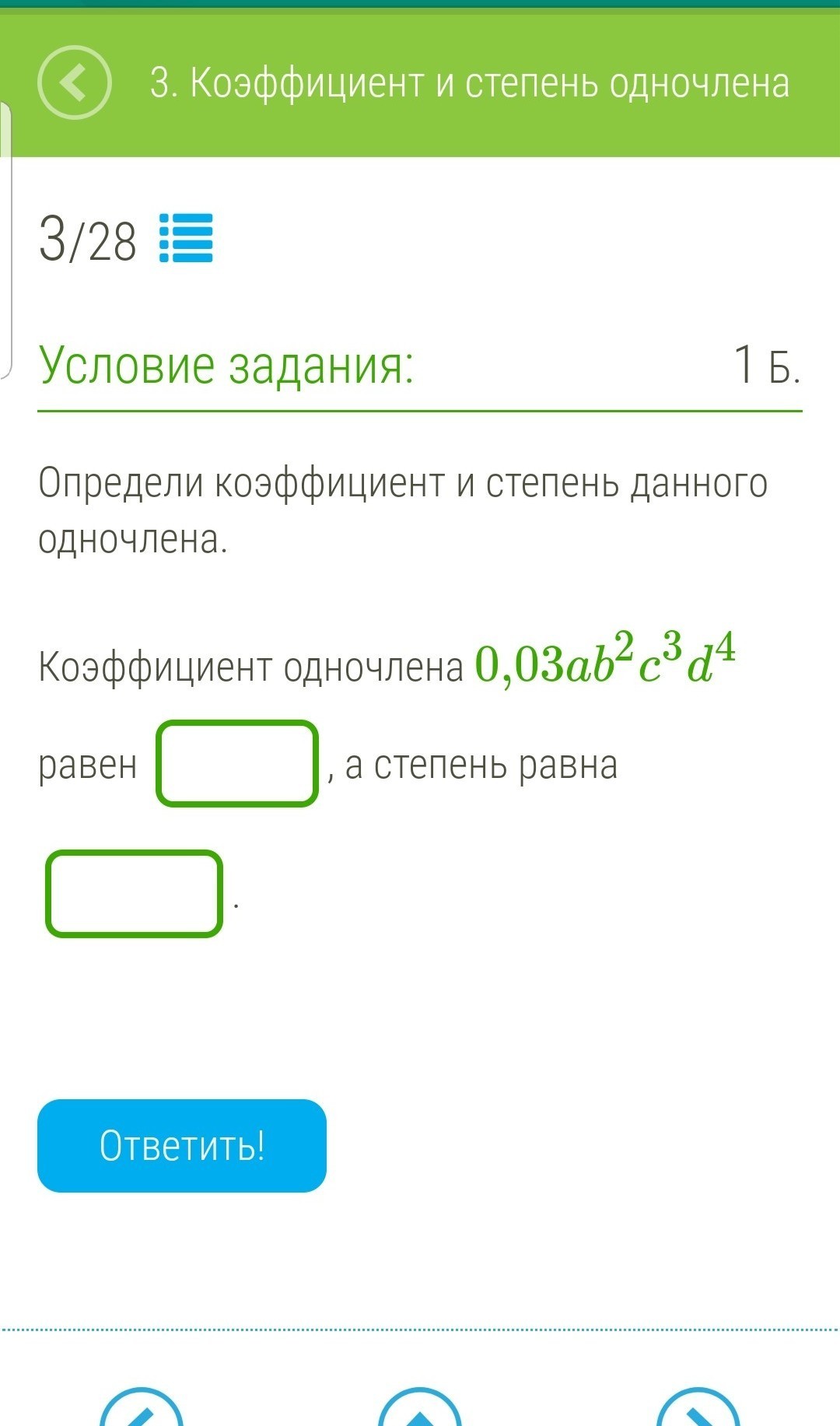Go back using the header arrow
This screenshot has width=840, height=1426.
click(75, 82)
